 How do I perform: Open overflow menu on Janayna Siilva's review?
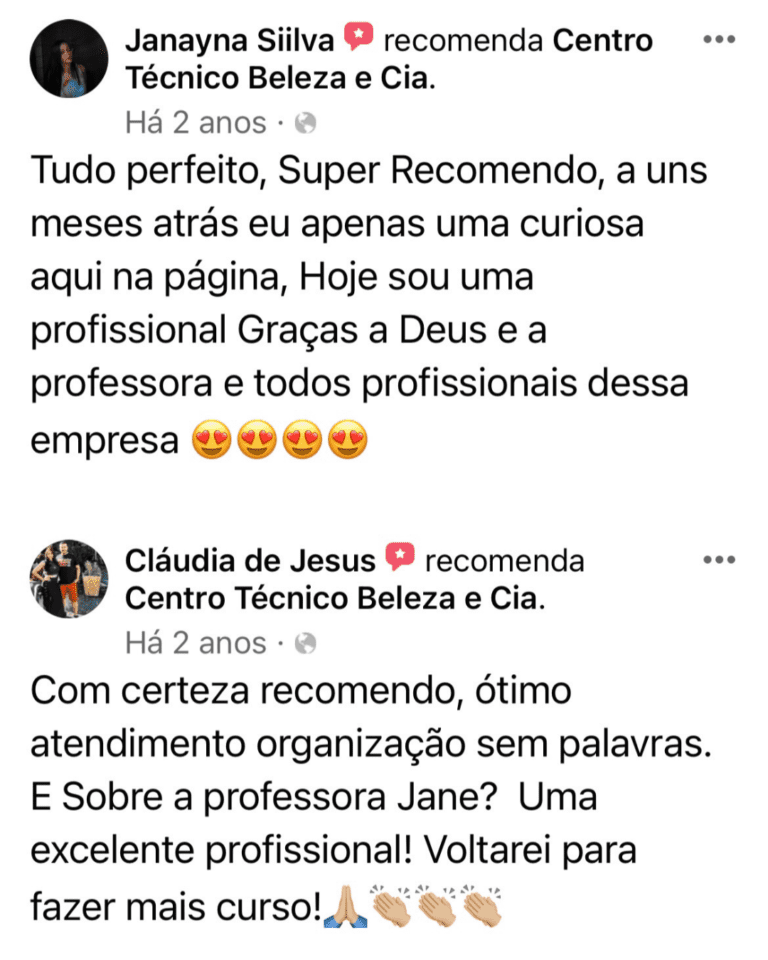tap(720, 40)
